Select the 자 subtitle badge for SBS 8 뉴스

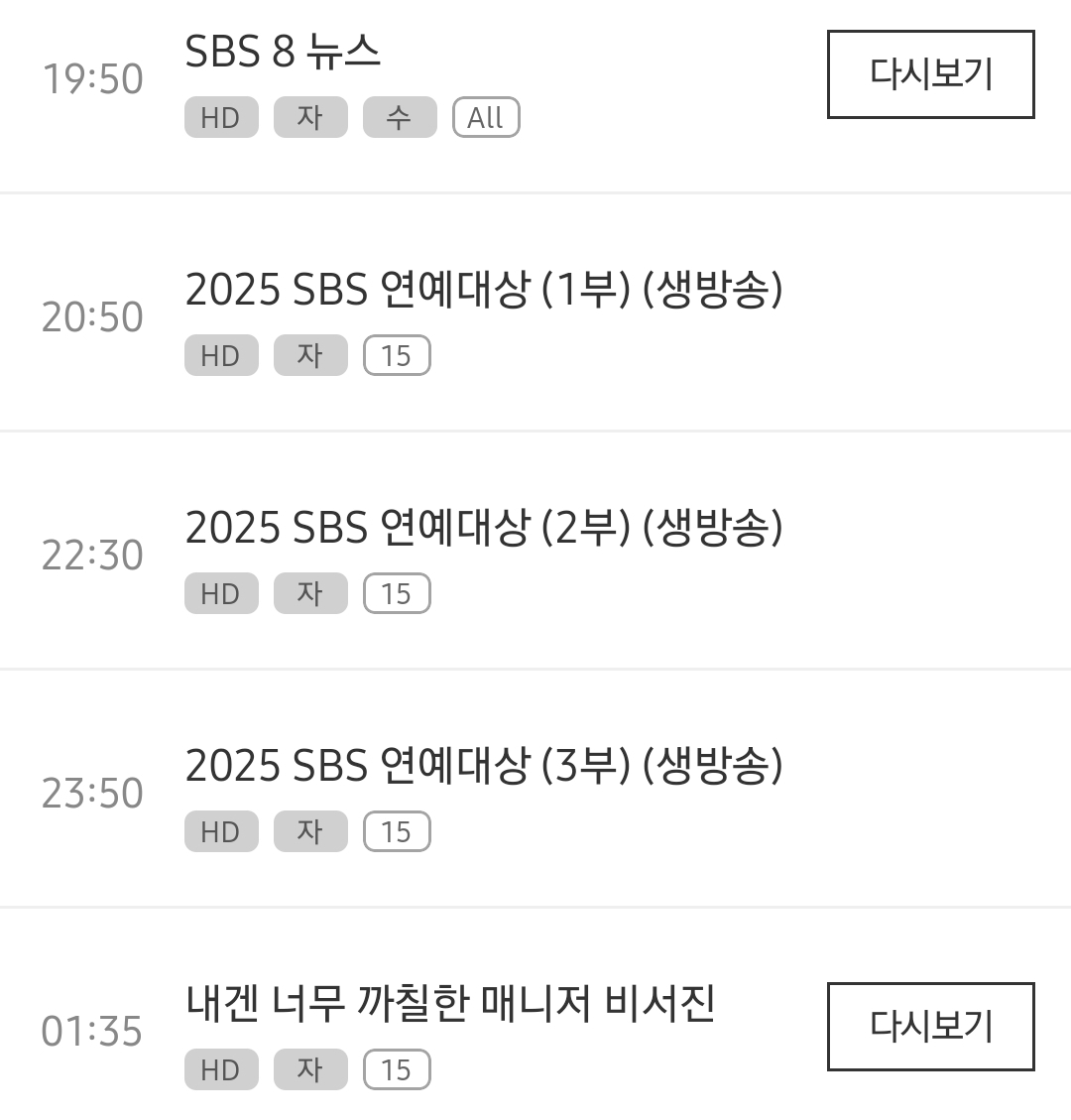coord(309,116)
